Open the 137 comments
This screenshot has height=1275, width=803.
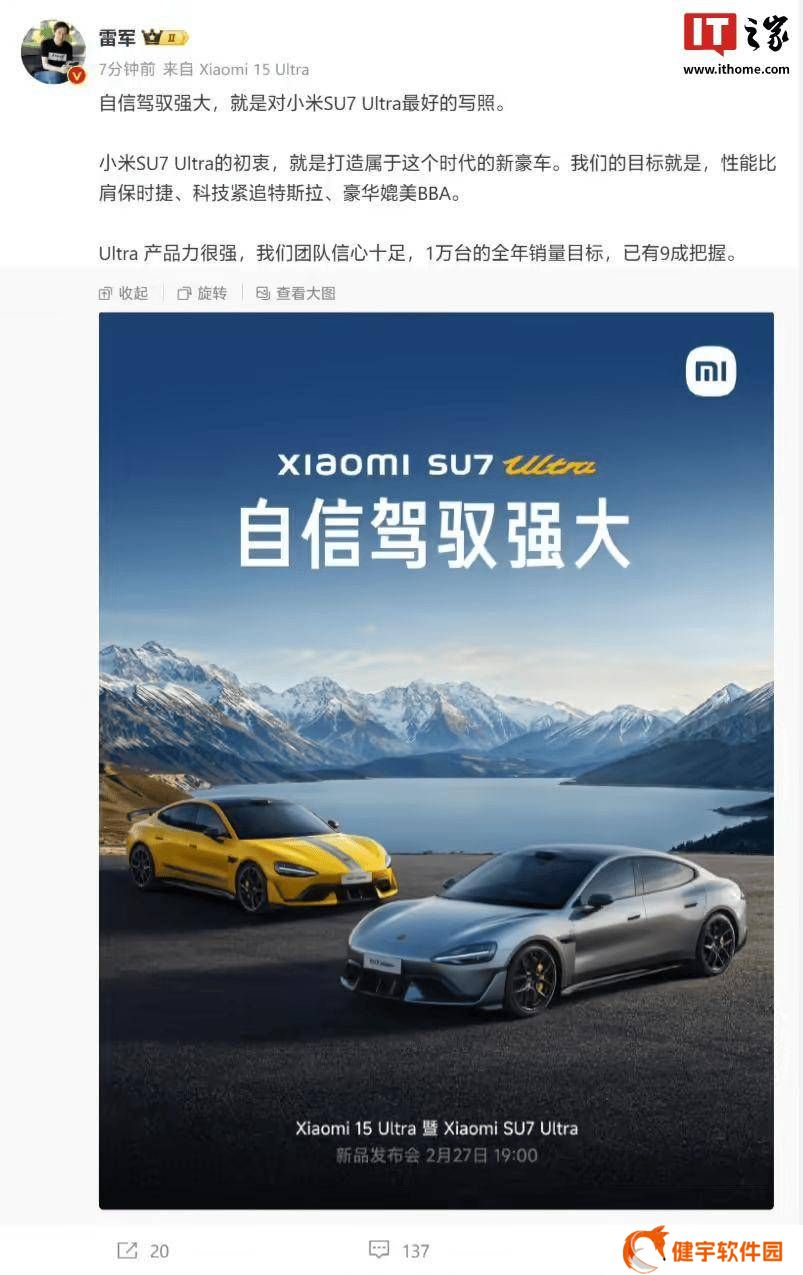(399, 1250)
